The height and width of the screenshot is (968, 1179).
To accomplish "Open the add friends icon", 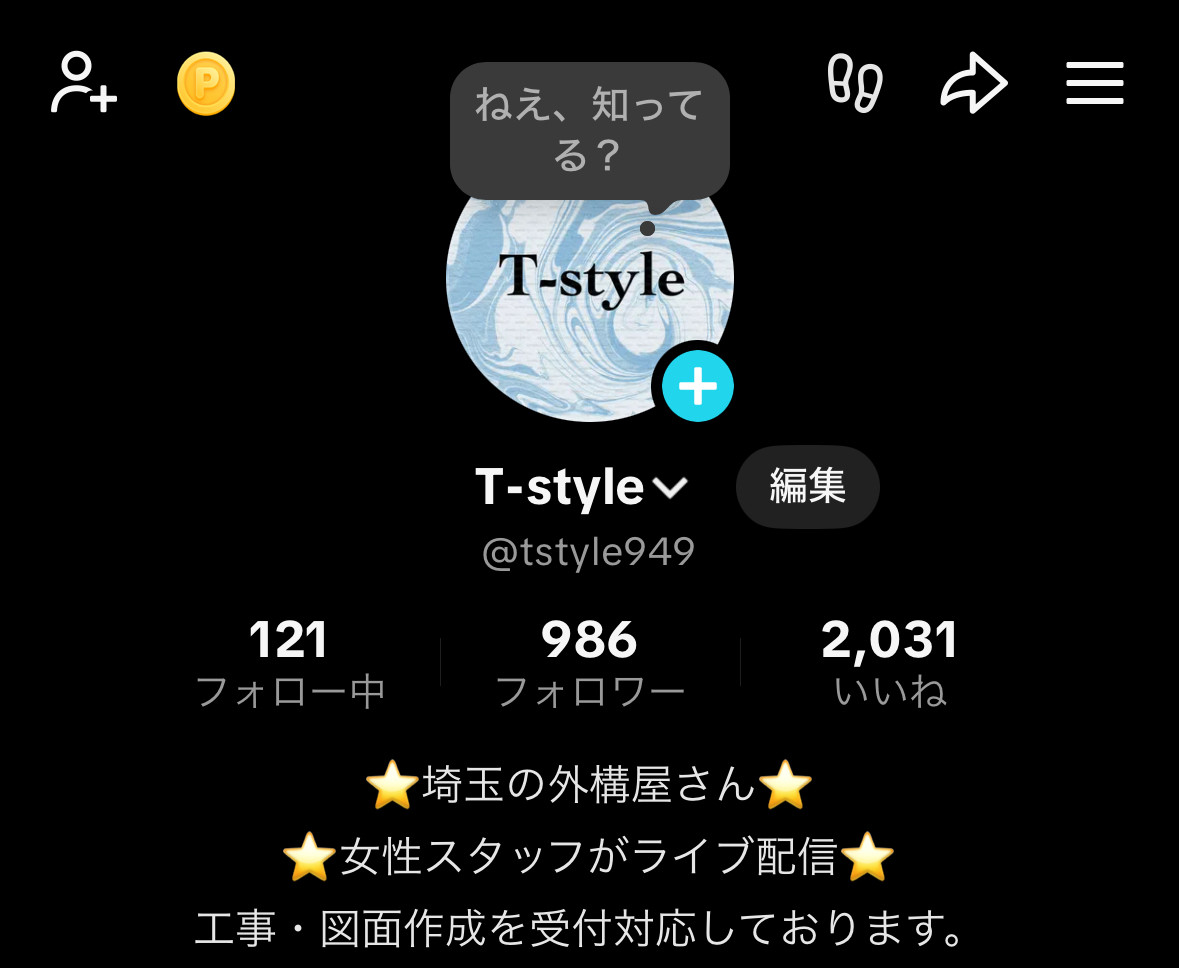I will (84, 83).
